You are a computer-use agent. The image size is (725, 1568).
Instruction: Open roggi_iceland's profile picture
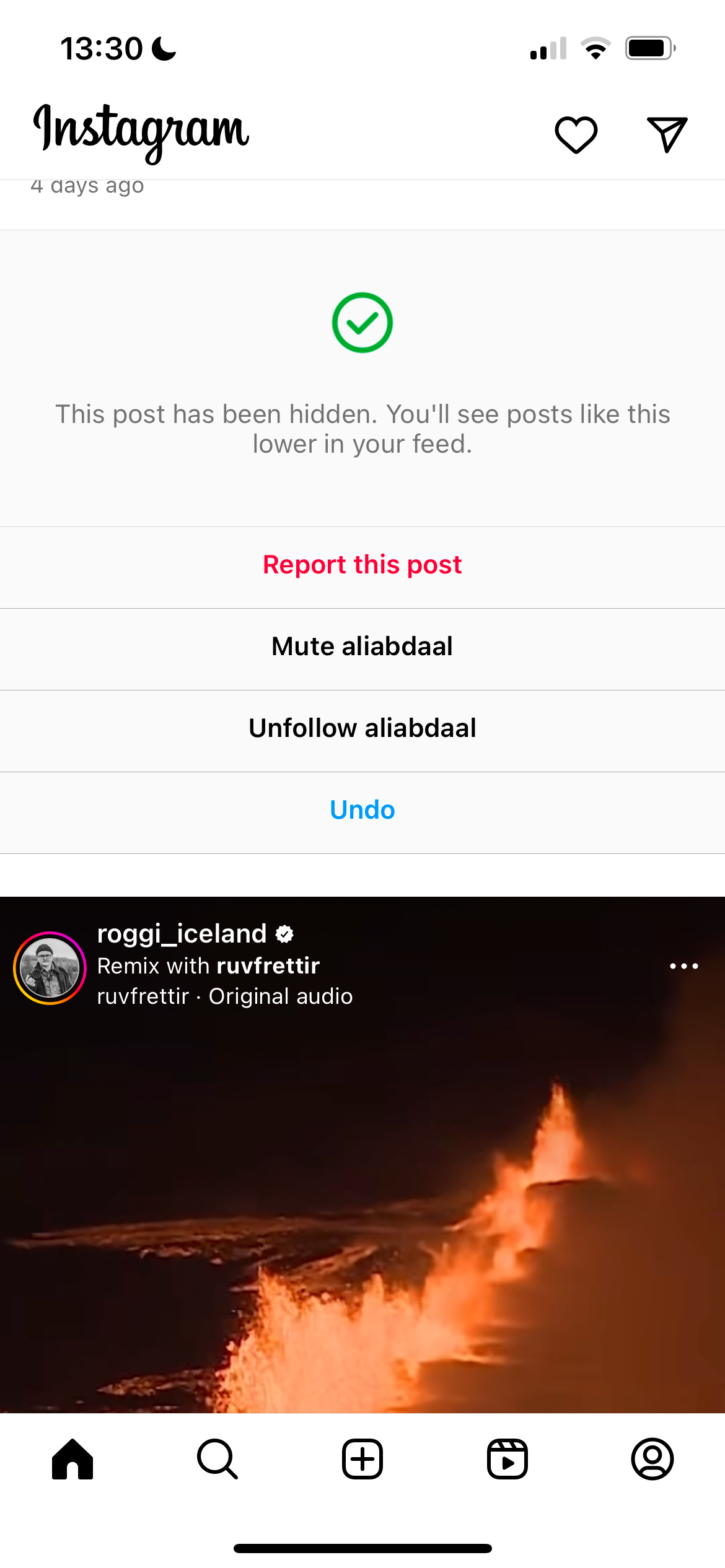pyautogui.click(x=49, y=968)
